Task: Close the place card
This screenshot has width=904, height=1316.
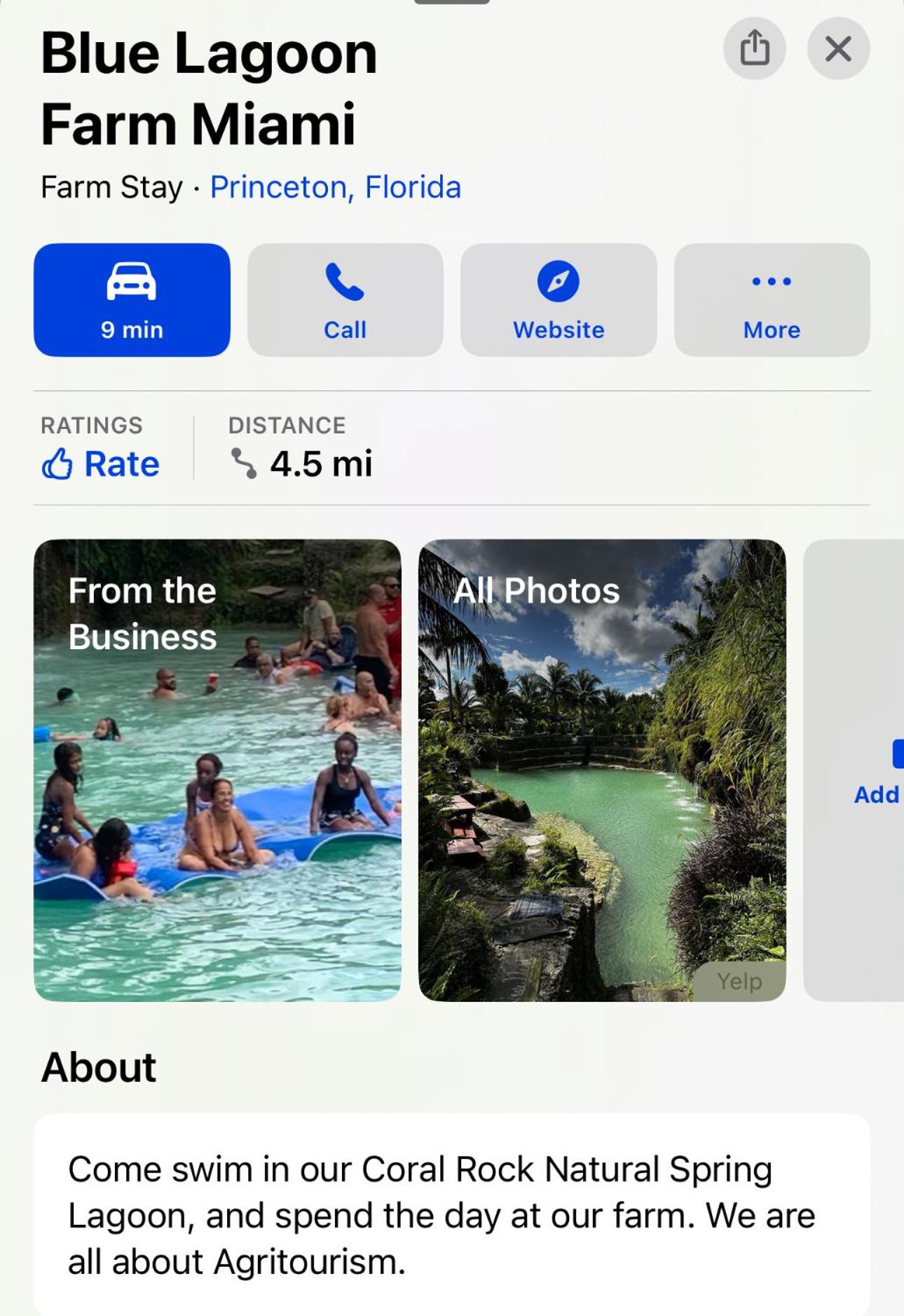Action: (x=838, y=48)
